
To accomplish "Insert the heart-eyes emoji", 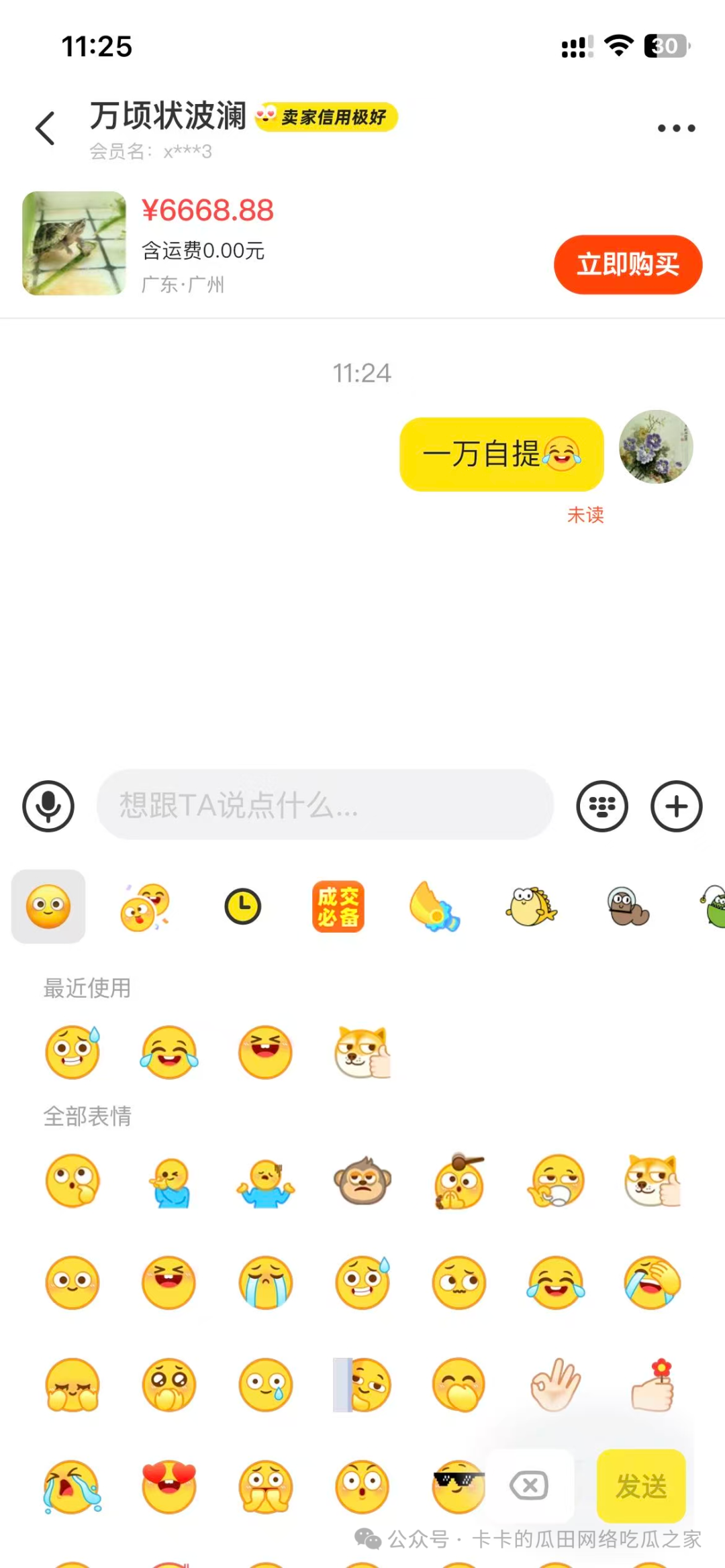I will [169, 1486].
